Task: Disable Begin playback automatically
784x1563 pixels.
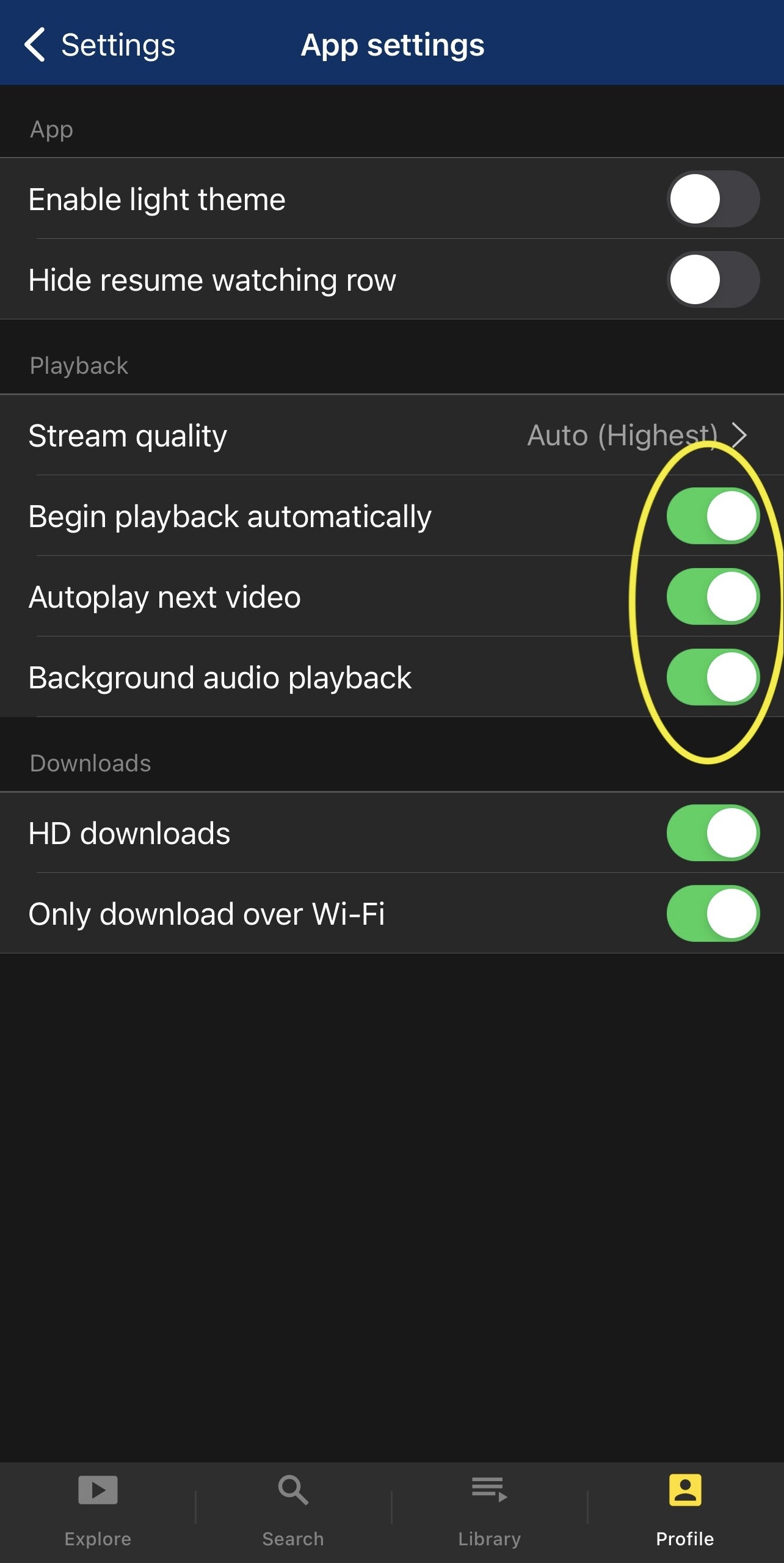Action: (713, 516)
